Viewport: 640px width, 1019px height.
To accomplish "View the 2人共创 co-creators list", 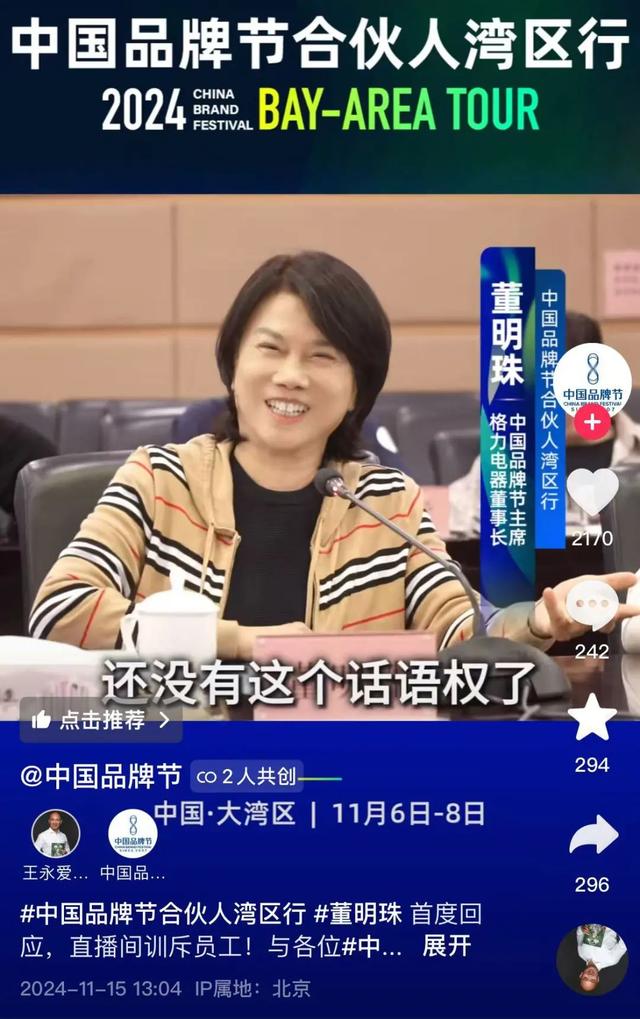I will tap(226, 776).
